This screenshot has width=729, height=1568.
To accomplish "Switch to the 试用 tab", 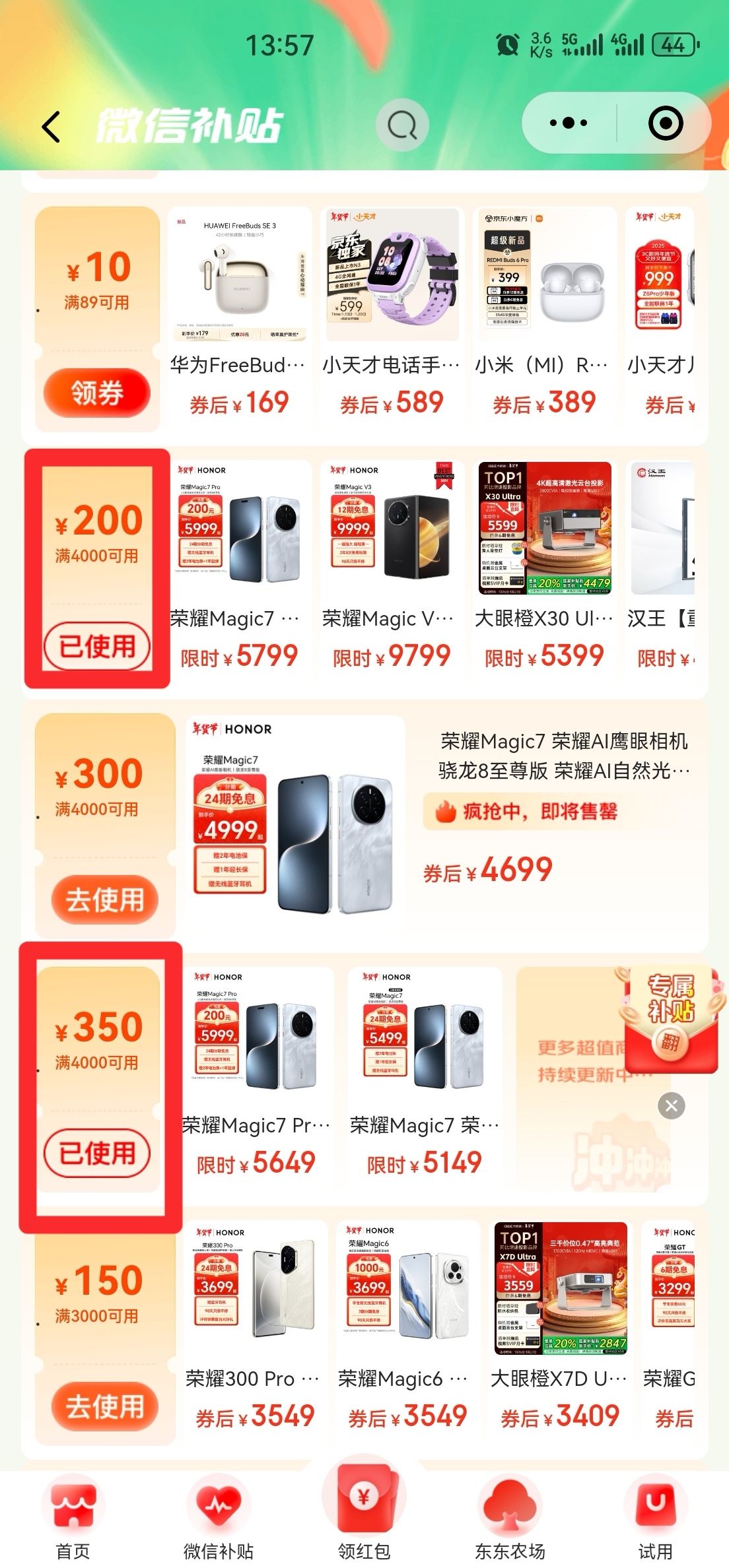I will coord(655,1518).
